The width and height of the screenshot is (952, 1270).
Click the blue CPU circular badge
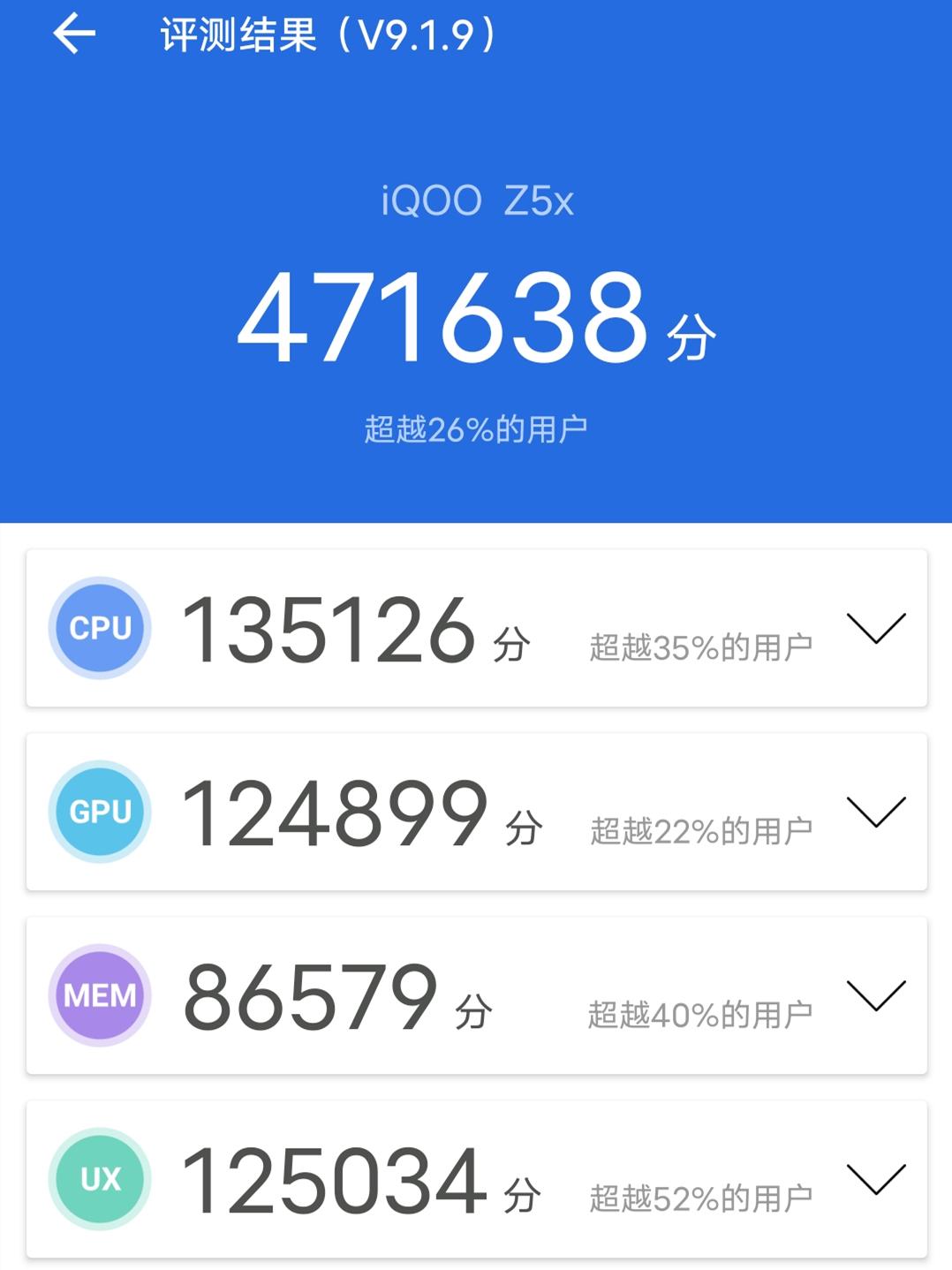tap(99, 627)
